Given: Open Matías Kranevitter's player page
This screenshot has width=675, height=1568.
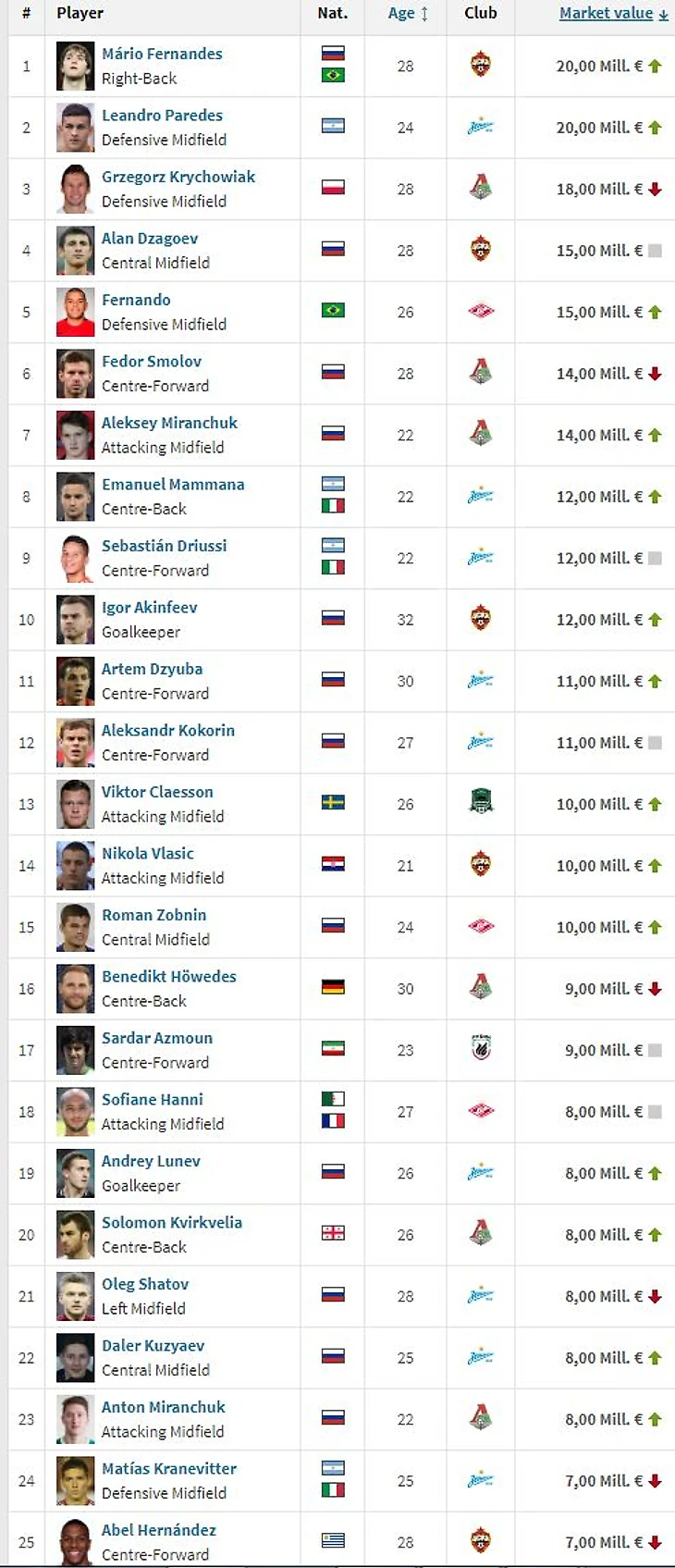Looking at the screenshot, I should tap(168, 1468).
